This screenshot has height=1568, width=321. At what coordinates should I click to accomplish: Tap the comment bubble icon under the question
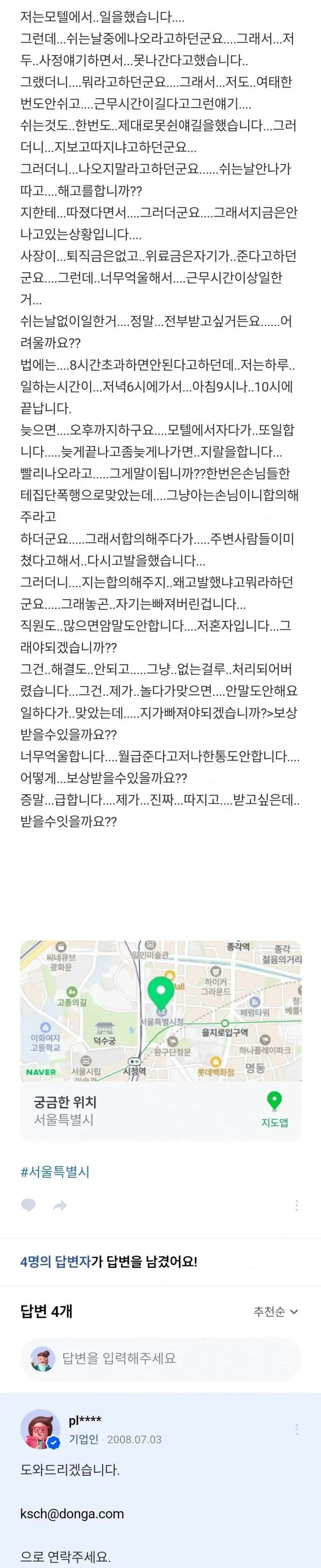pos(28,1205)
